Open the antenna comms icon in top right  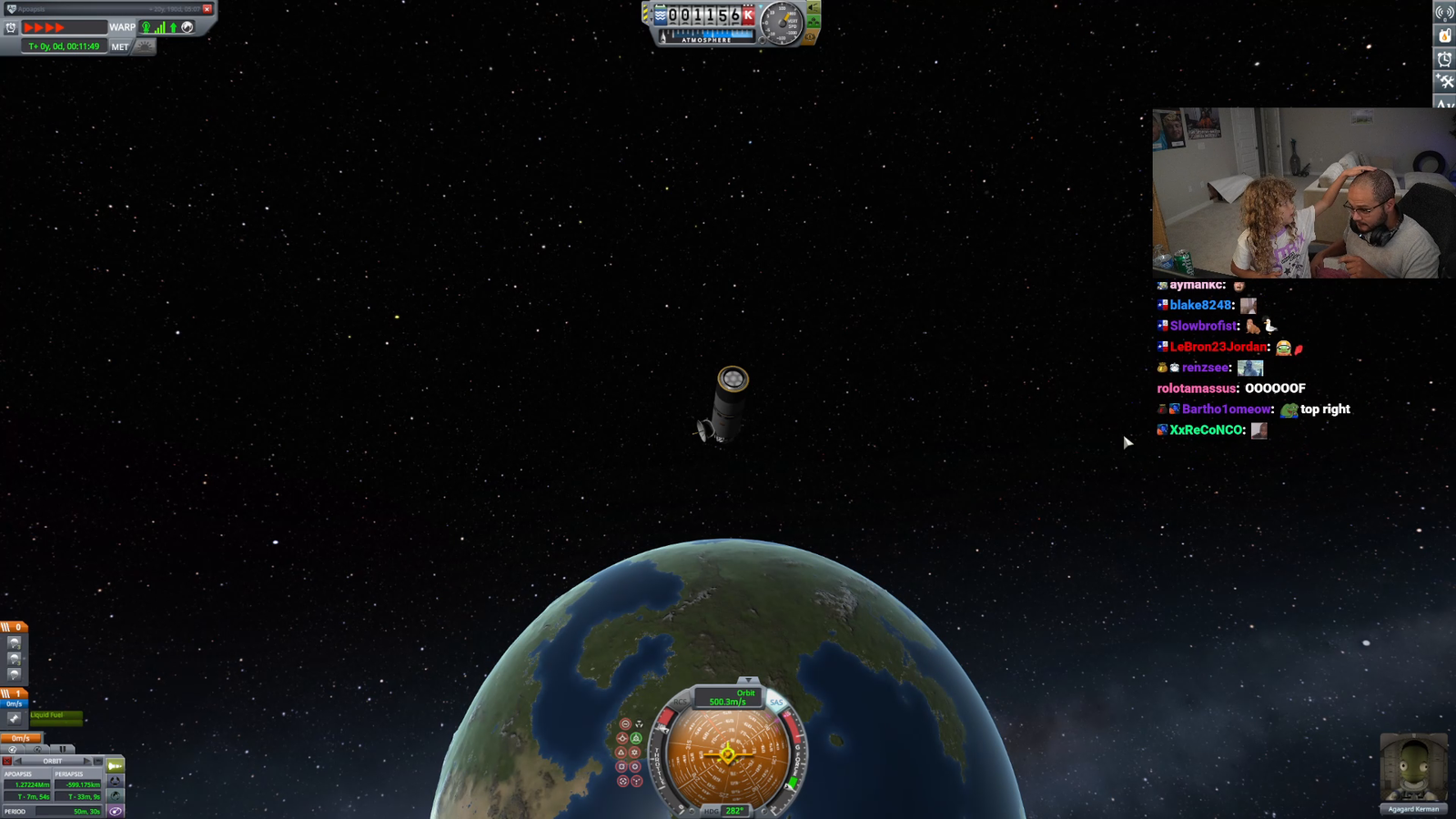coord(1444,12)
